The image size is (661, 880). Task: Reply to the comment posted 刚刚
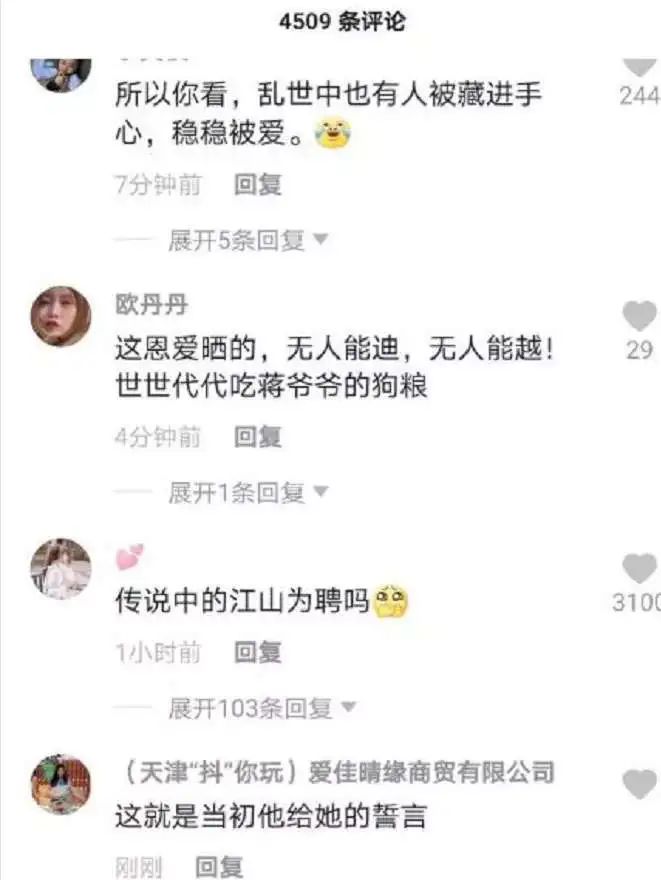(x=217, y=866)
